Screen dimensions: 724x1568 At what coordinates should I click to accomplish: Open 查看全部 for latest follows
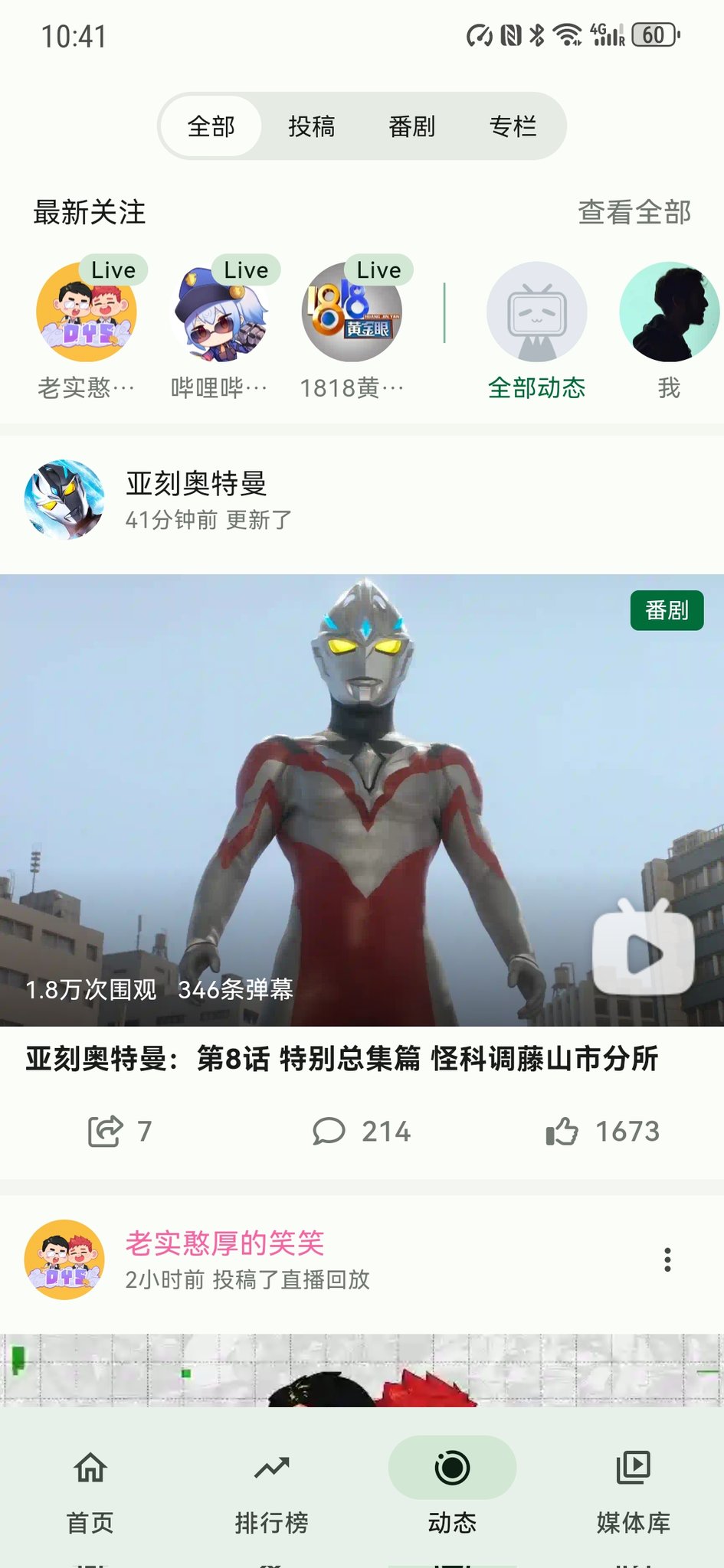click(634, 212)
